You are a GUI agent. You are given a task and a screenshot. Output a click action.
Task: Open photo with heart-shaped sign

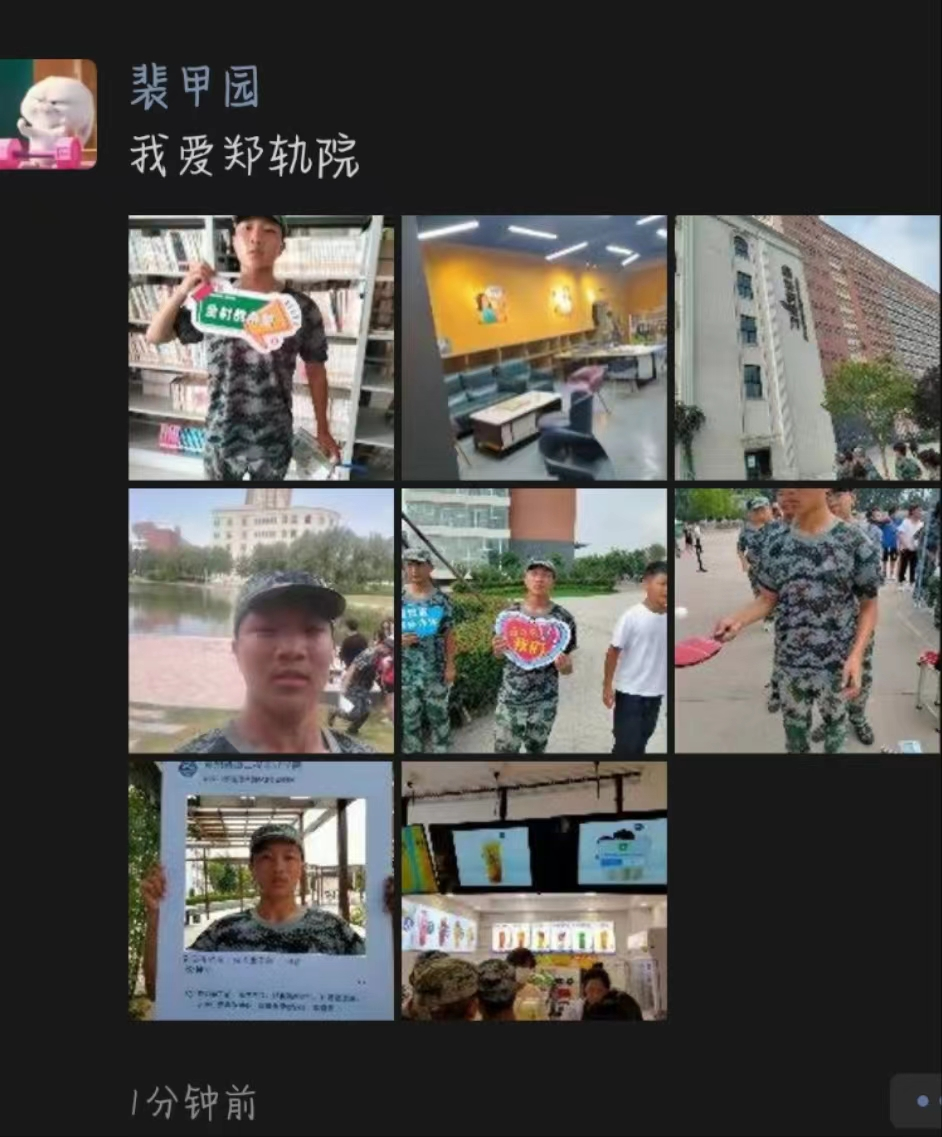click(534, 620)
